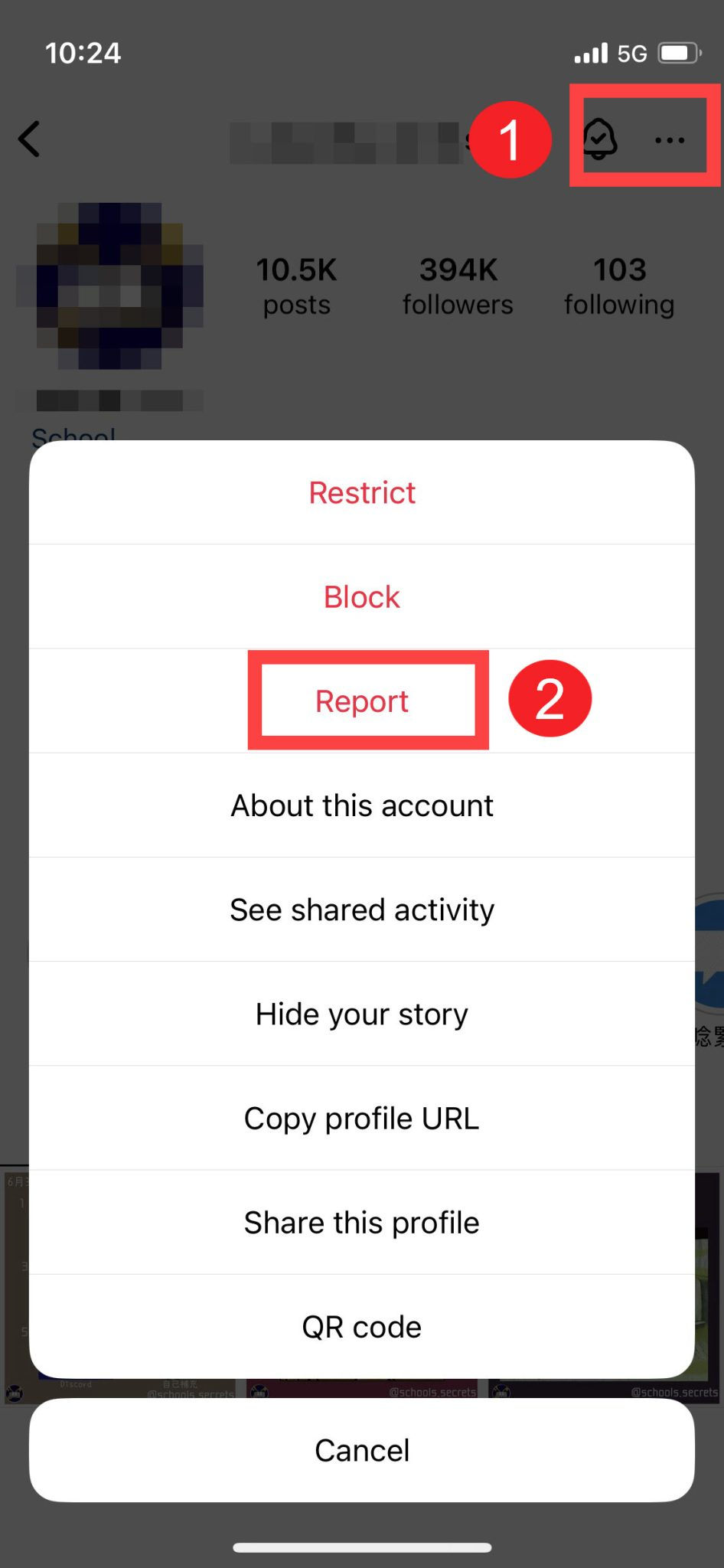Tap the QR code option
724x1568 pixels.
coord(361,1327)
